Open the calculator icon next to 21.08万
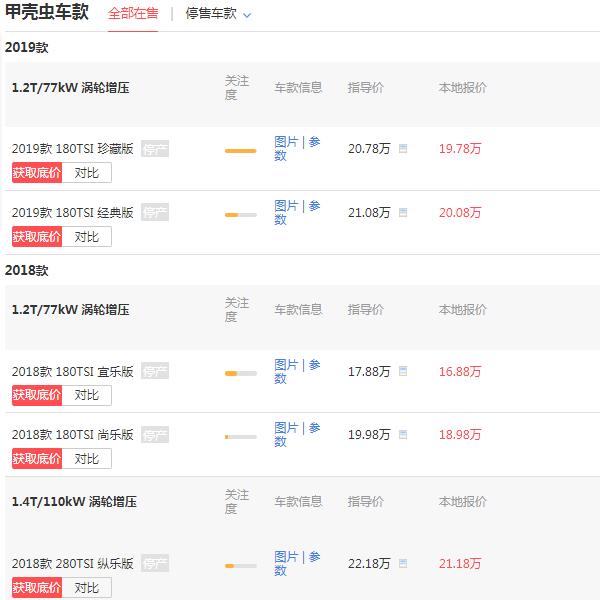The width and height of the screenshot is (600, 600). coord(403,213)
